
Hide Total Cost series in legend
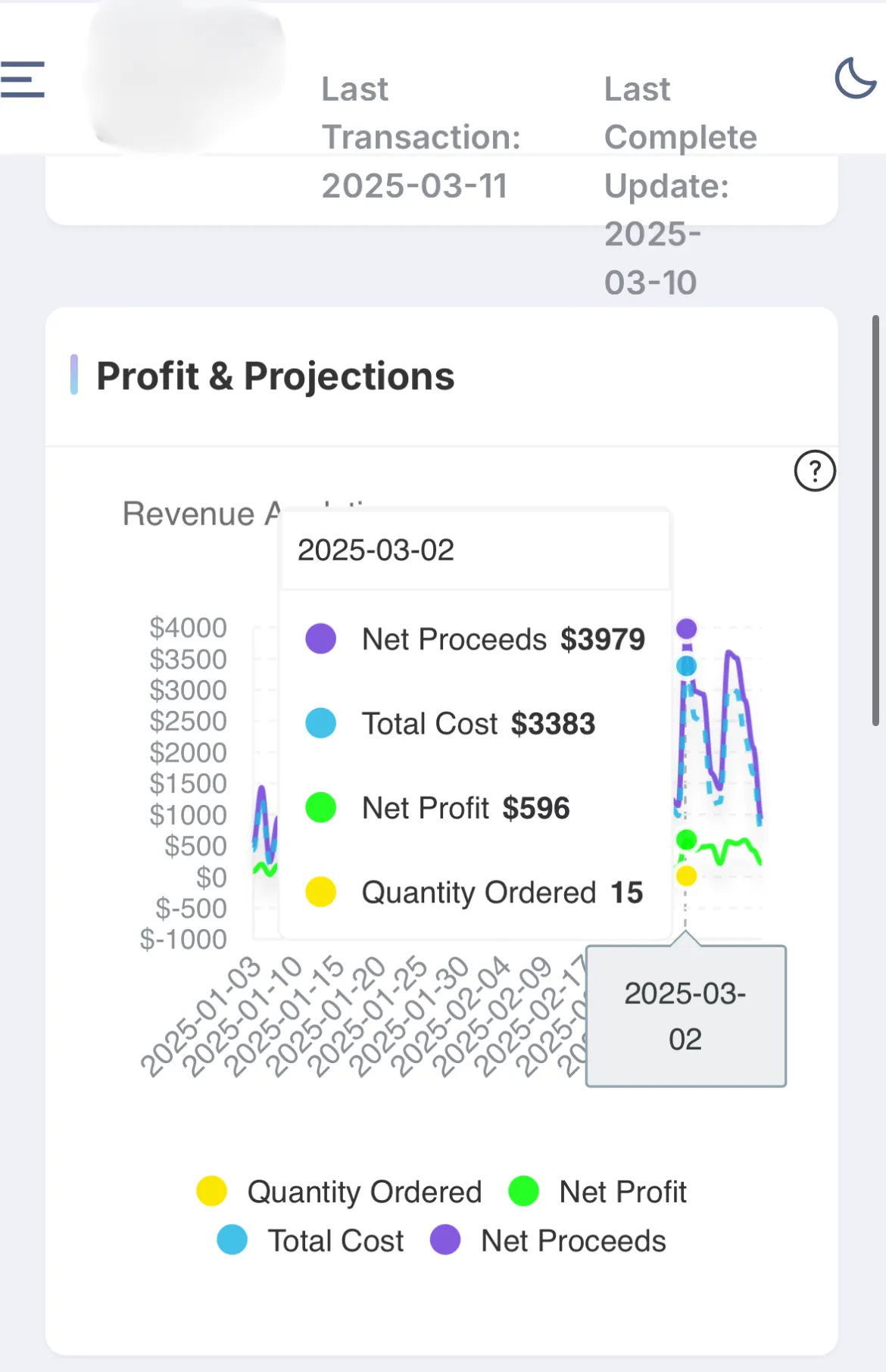310,1241
